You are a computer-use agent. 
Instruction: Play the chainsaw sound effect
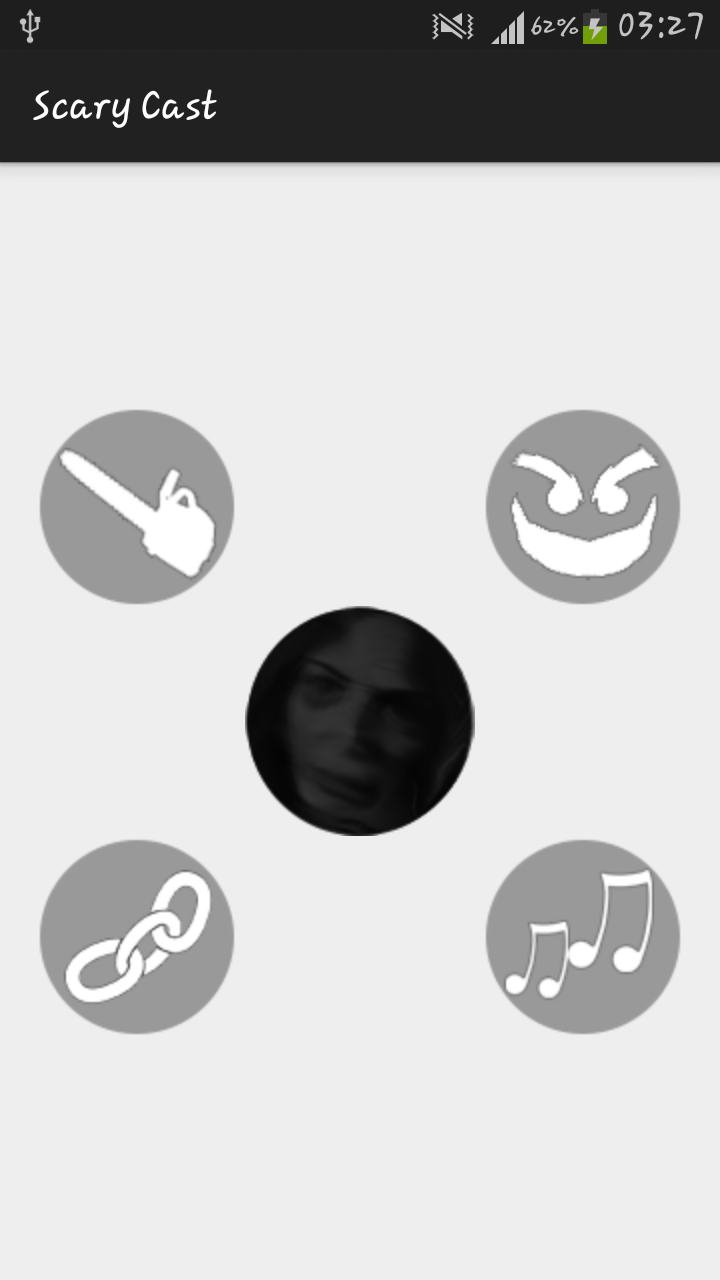137,507
